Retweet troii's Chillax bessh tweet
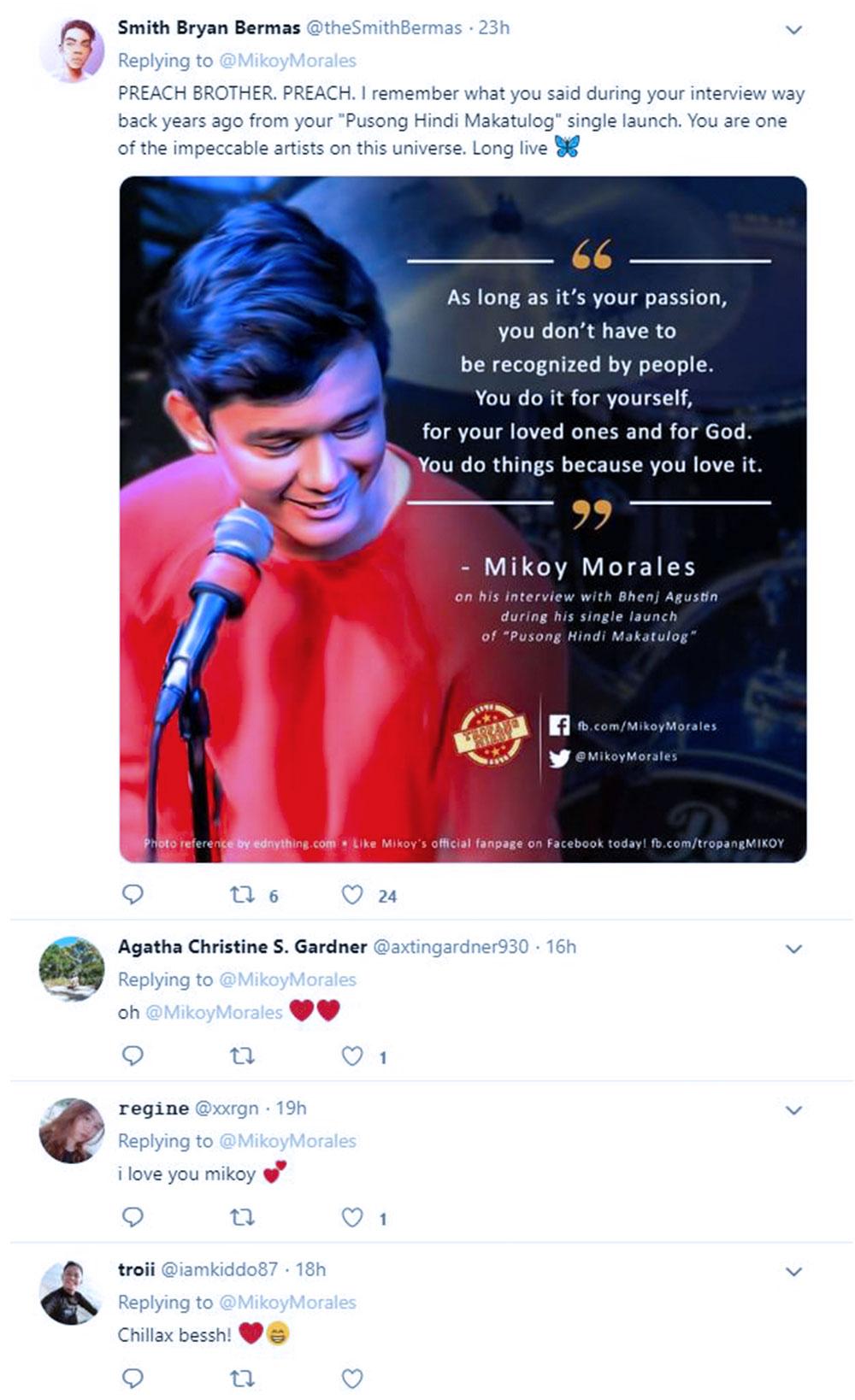This screenshot has width=855, height=1400. click(243, 1379)
